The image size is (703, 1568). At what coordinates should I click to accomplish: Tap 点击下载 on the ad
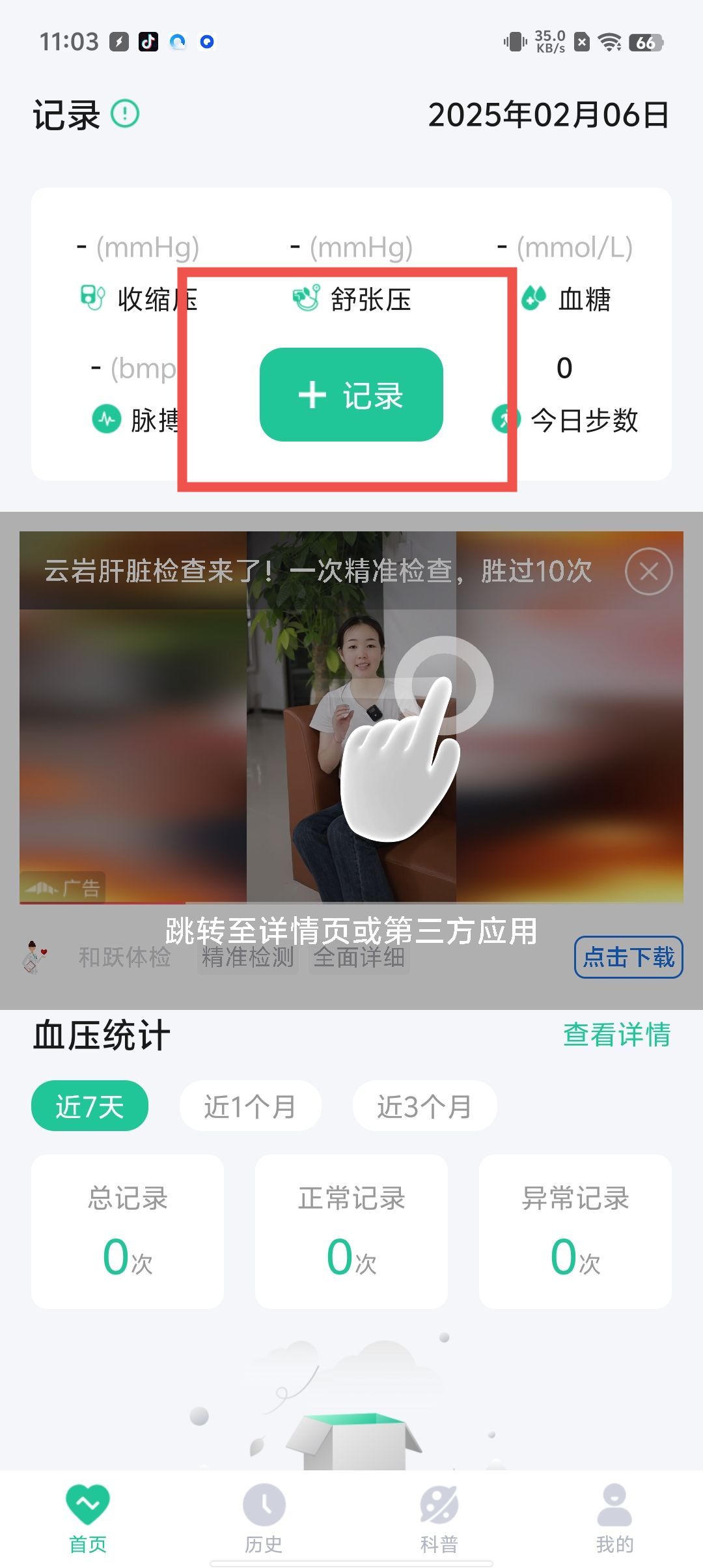coord(628,957)
